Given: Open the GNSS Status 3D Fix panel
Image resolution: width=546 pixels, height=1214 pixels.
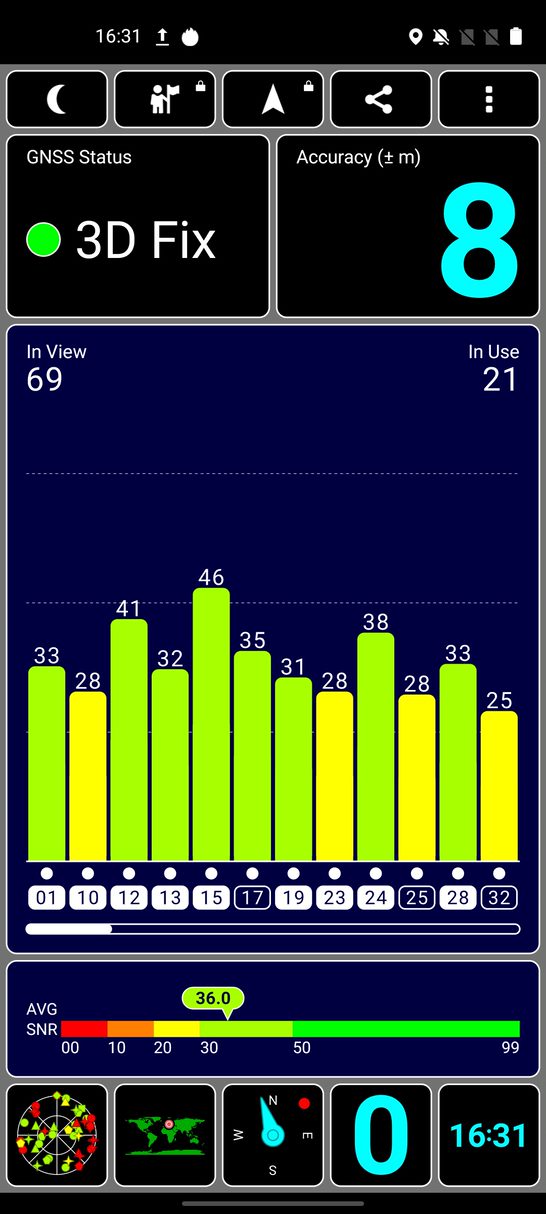Looking at the screenshot, I should pos(138,226).
